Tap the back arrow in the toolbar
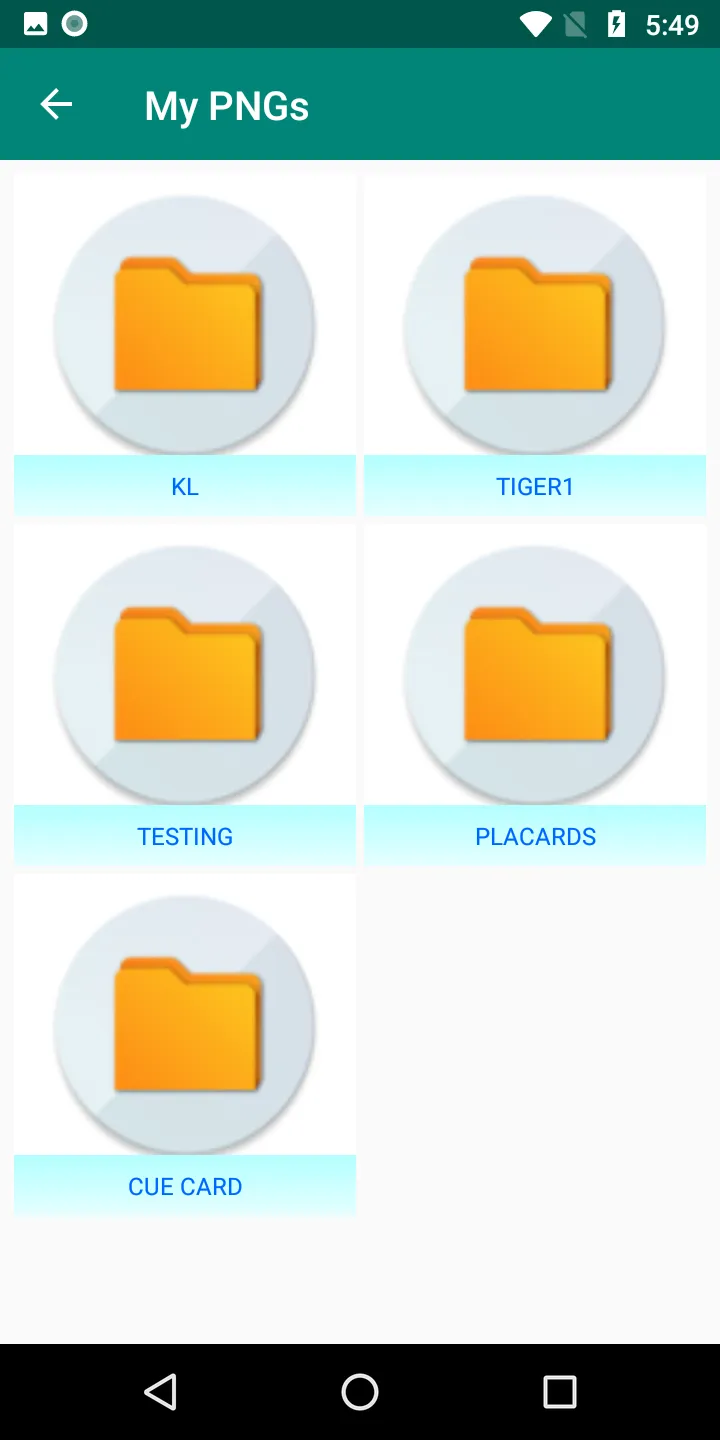The width and height of the screenshot is (720, 1440). pyautogui.click(x=56, y=104)
